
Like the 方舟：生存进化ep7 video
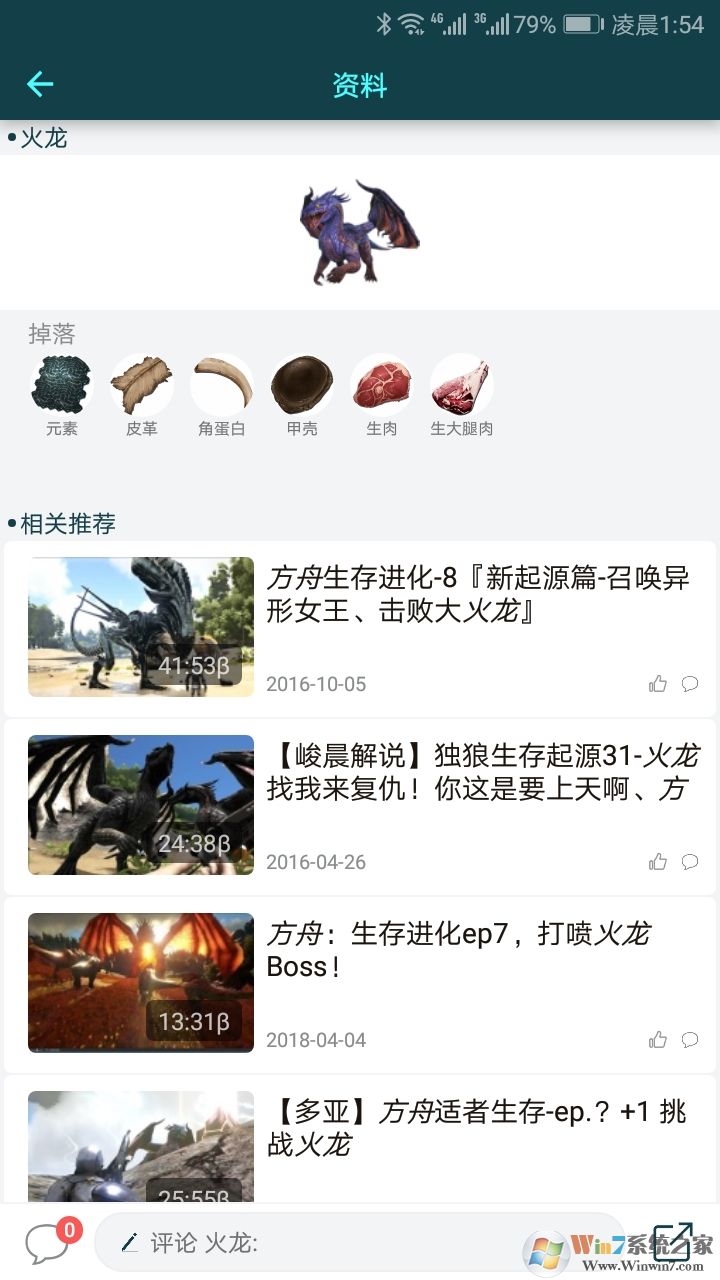[x=657, y=1039]
